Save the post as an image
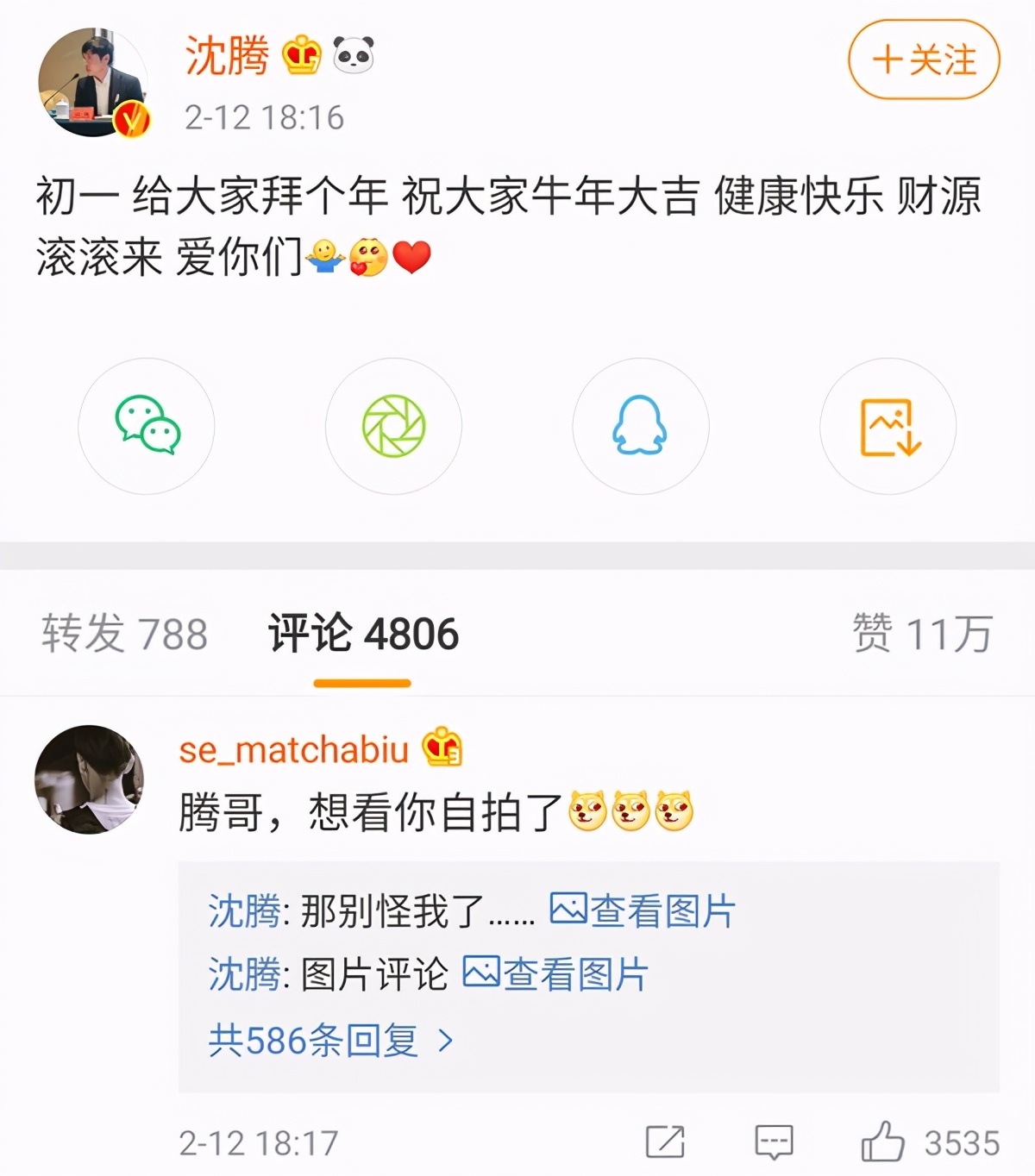The height and width of the screenshot is (1176, 1035). (x=888, y=426)
